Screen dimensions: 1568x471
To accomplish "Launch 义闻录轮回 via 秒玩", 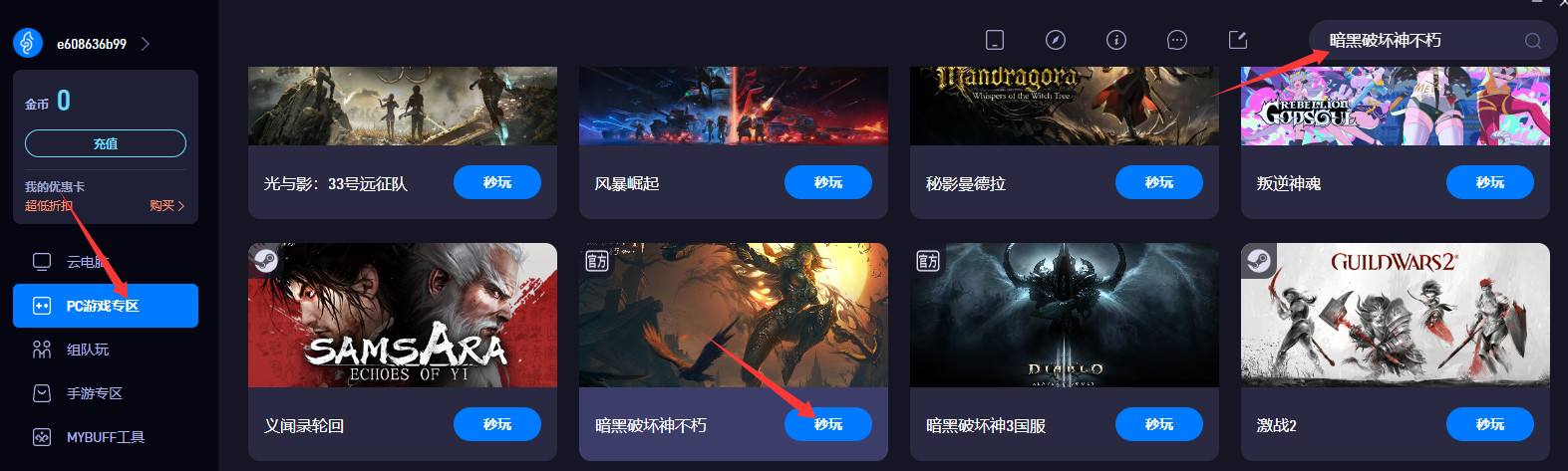I will point(496,424).
